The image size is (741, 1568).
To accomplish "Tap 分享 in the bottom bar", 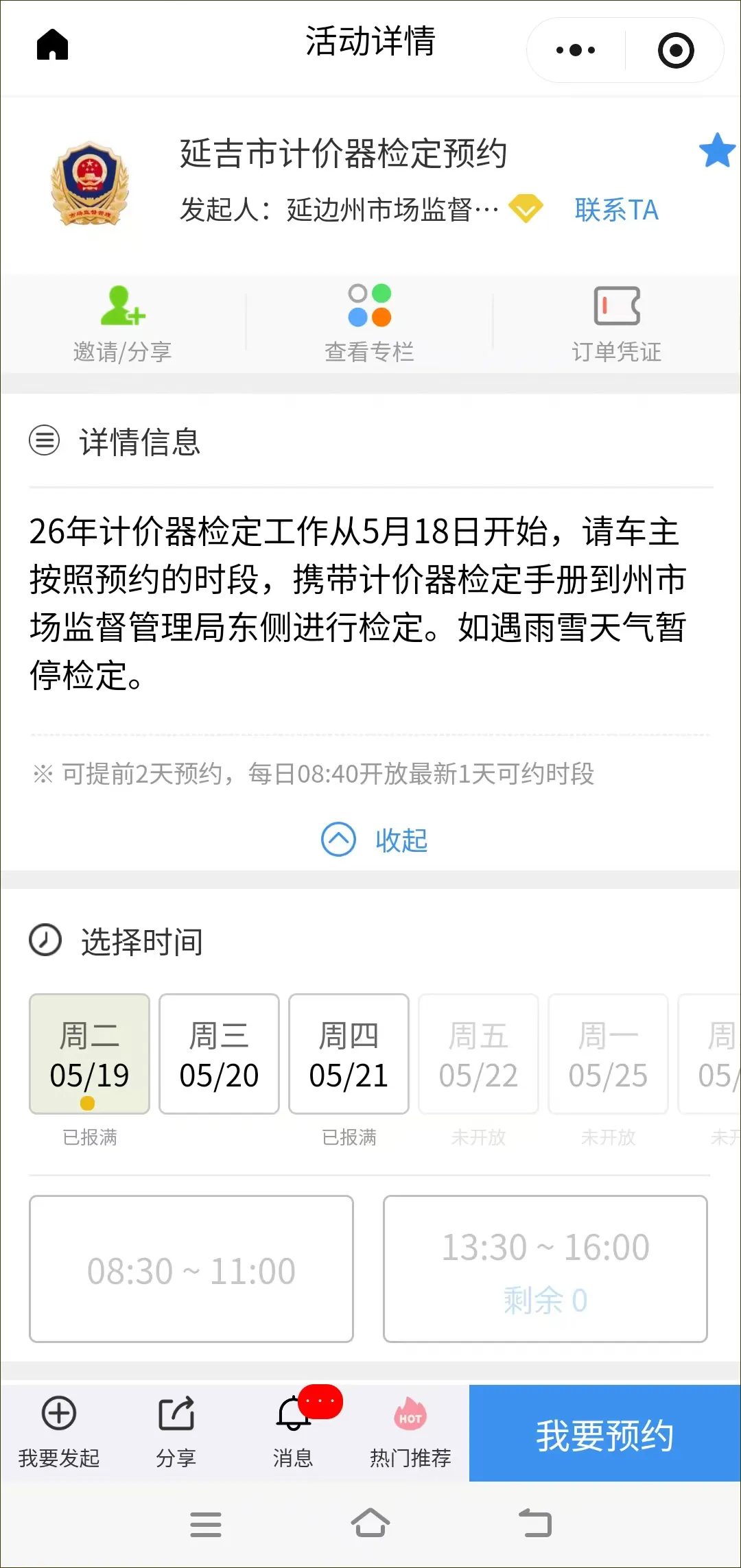I will 176,1432.
